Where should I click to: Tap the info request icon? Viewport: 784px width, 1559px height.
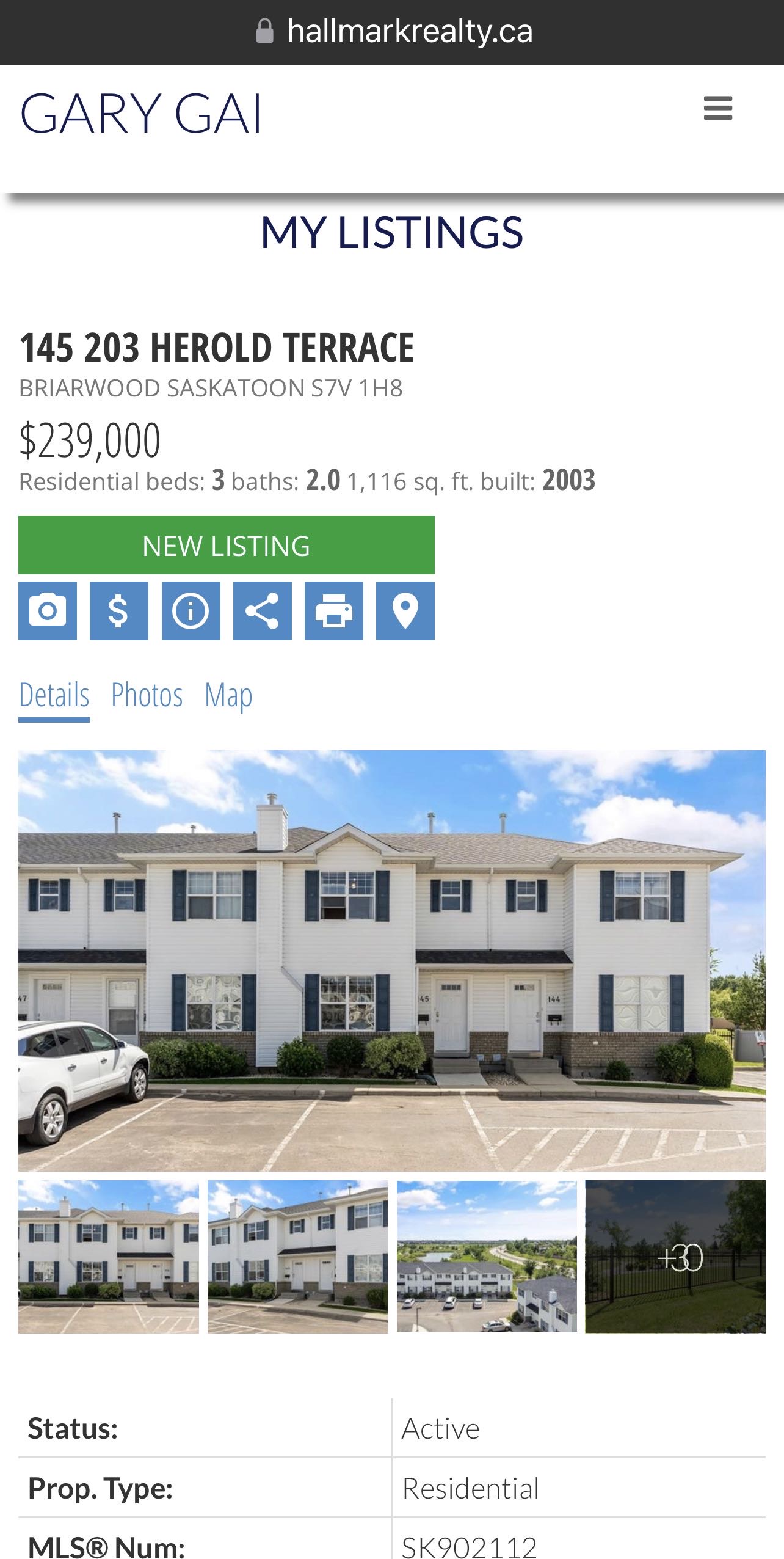click(x=191, y=611)
